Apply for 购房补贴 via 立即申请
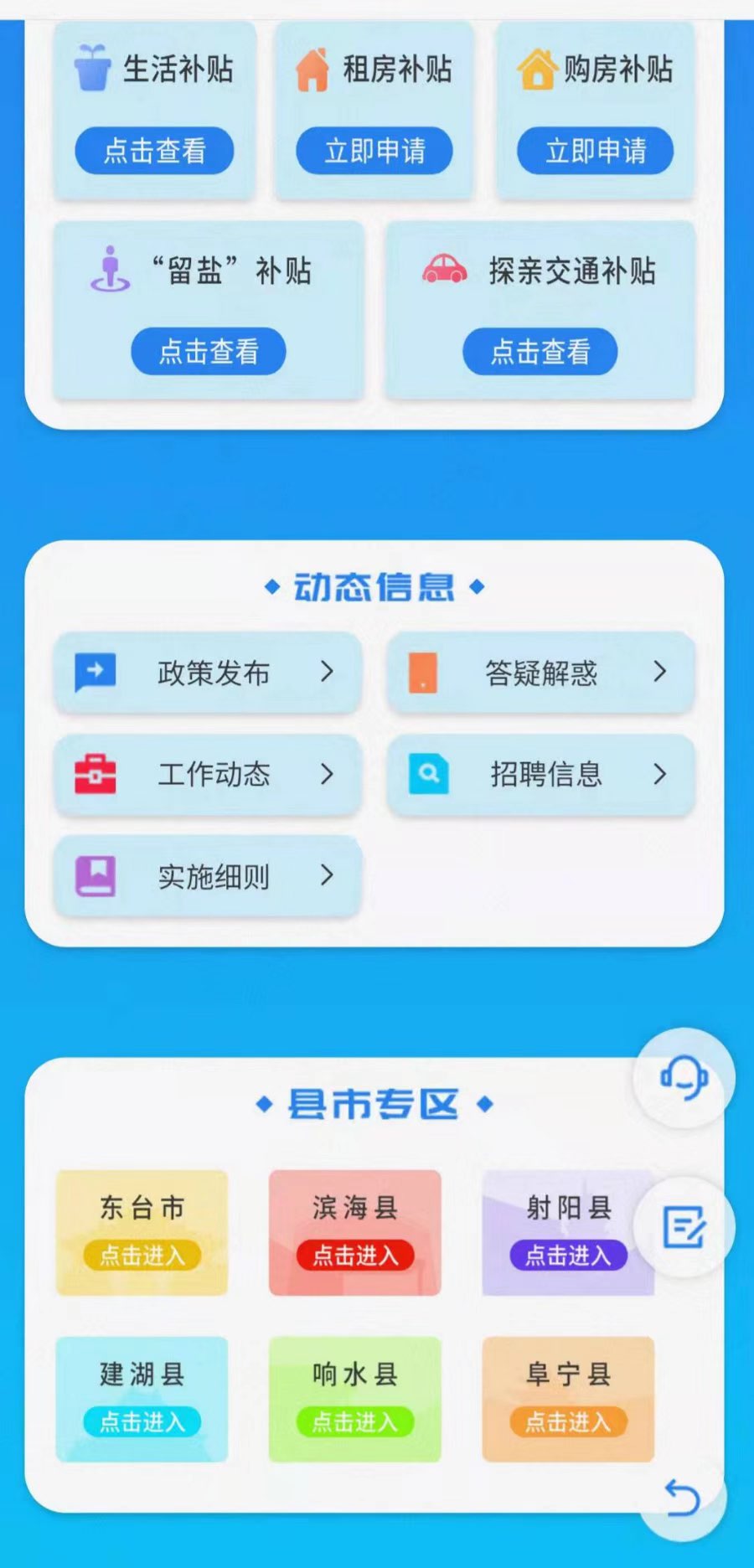Viewport: 754px width, 1568px height. coord(595,151)
